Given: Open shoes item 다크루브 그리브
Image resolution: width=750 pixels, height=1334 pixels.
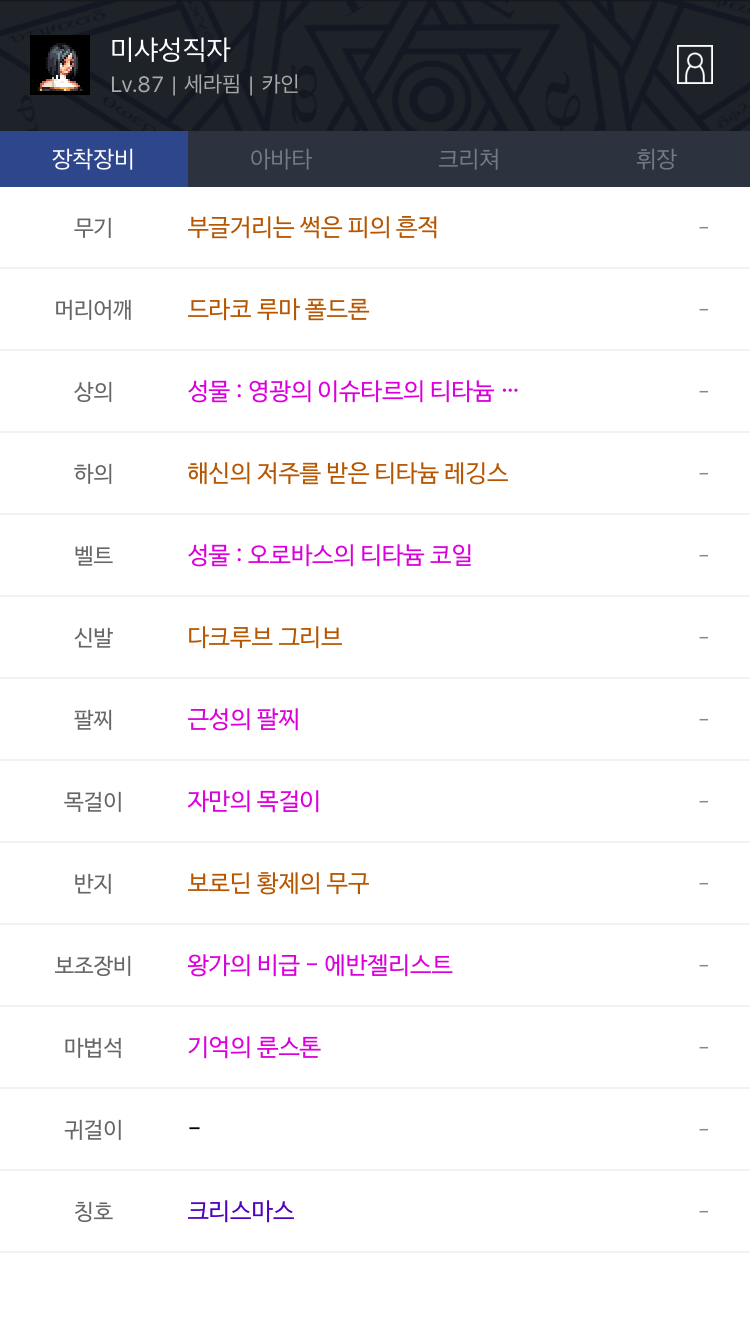Looking at the screenshot, I should (375, 637).
